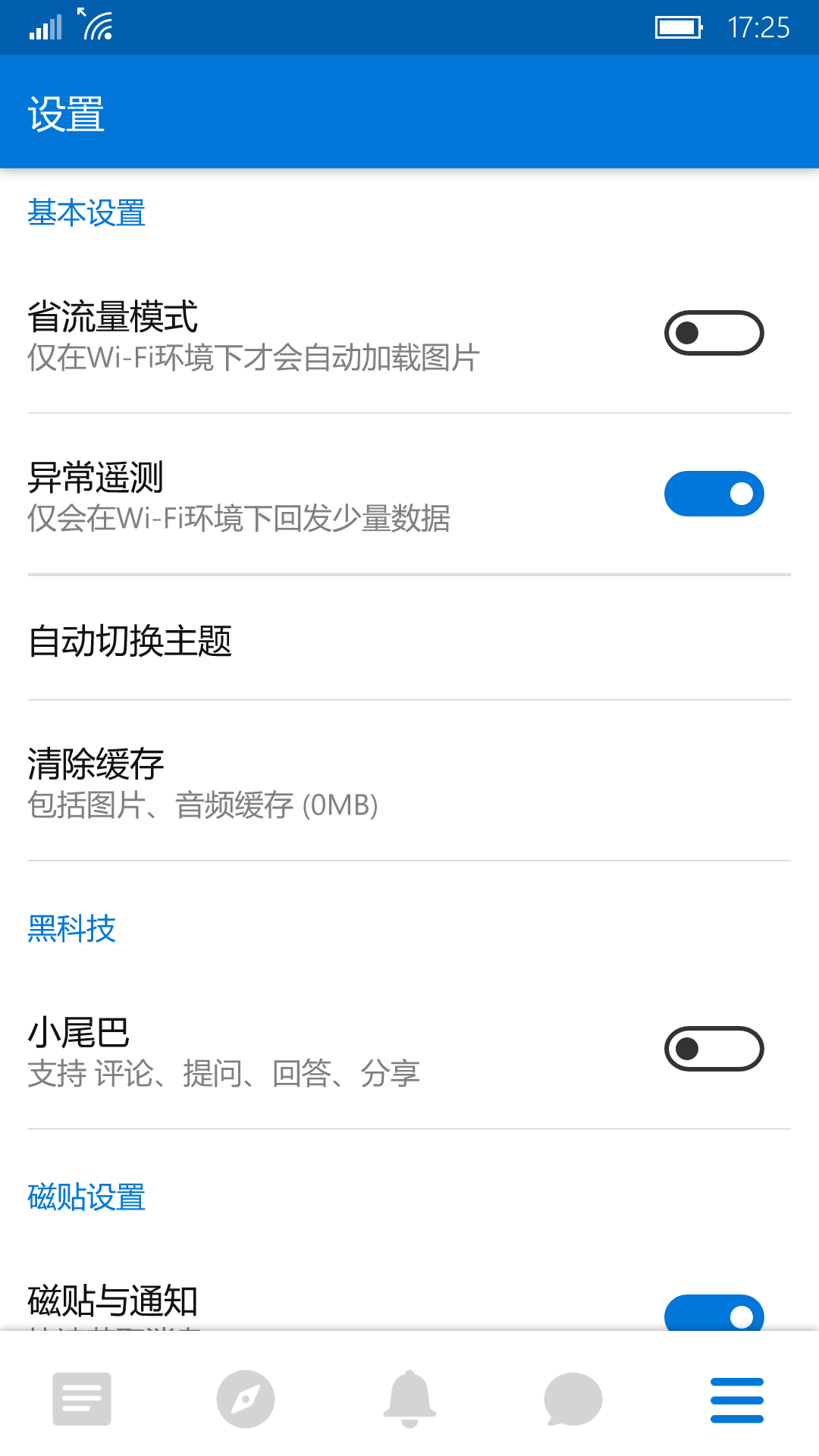The width and height of the screenshot is (819, 1456).
Task: Turn off the 异常遥测 switch
Action: (714, 494)
